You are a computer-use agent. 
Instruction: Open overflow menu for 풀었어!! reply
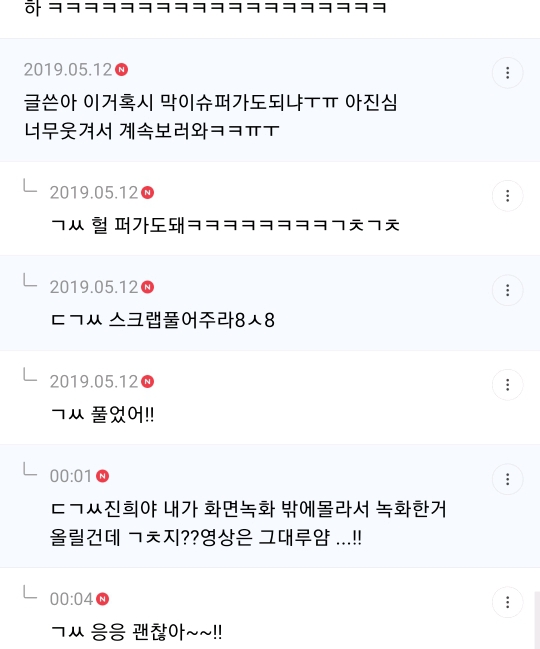pos(507,385)
